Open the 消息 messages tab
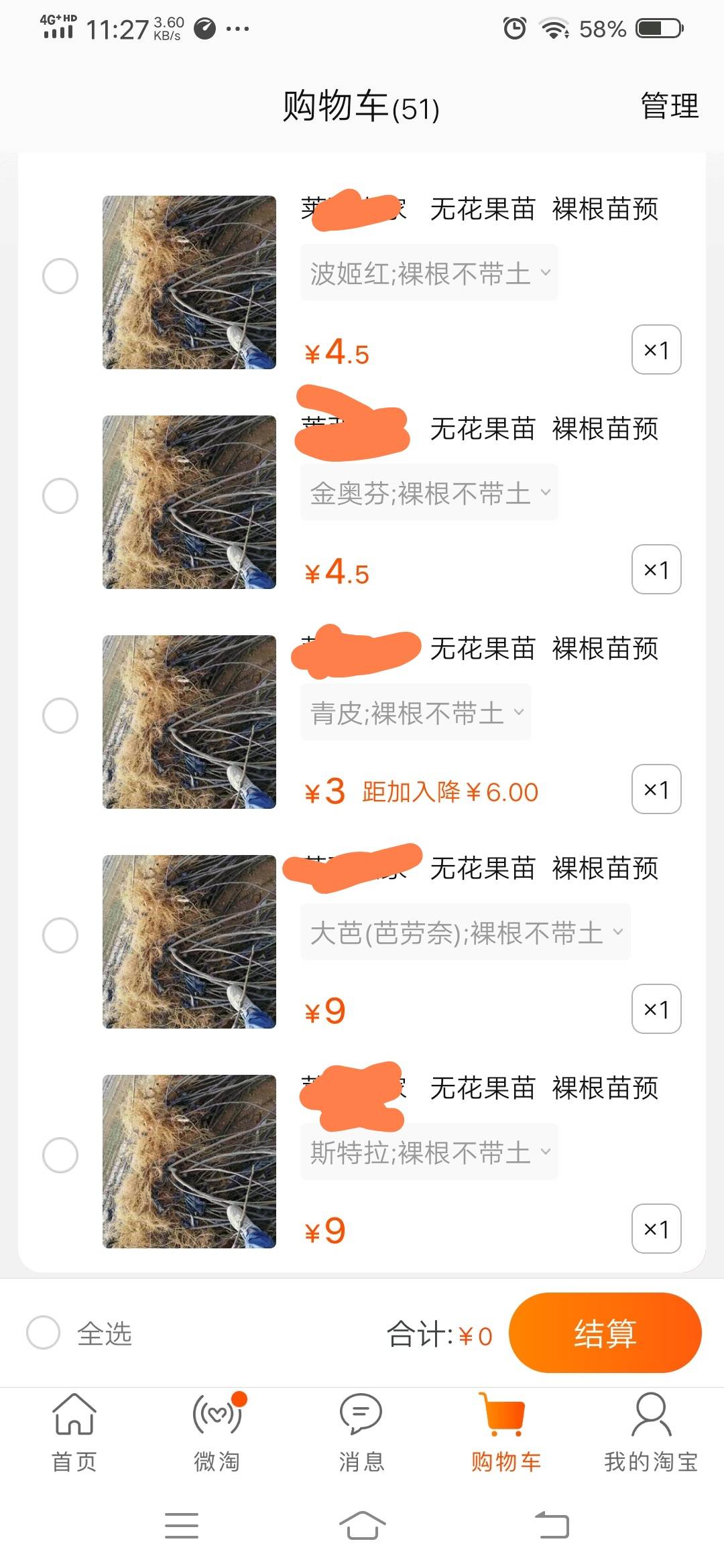The width and height of the screenshot is (724, 1568). pyautogui.click(x=361, y=1433)
